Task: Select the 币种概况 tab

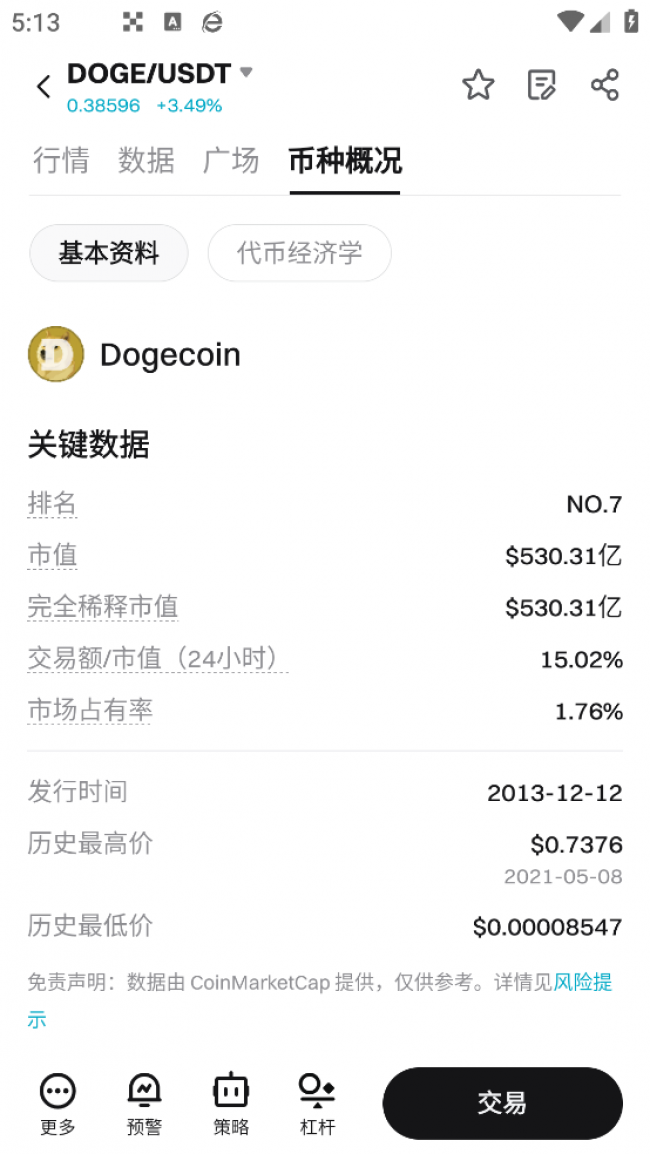Action: (345, 161)
